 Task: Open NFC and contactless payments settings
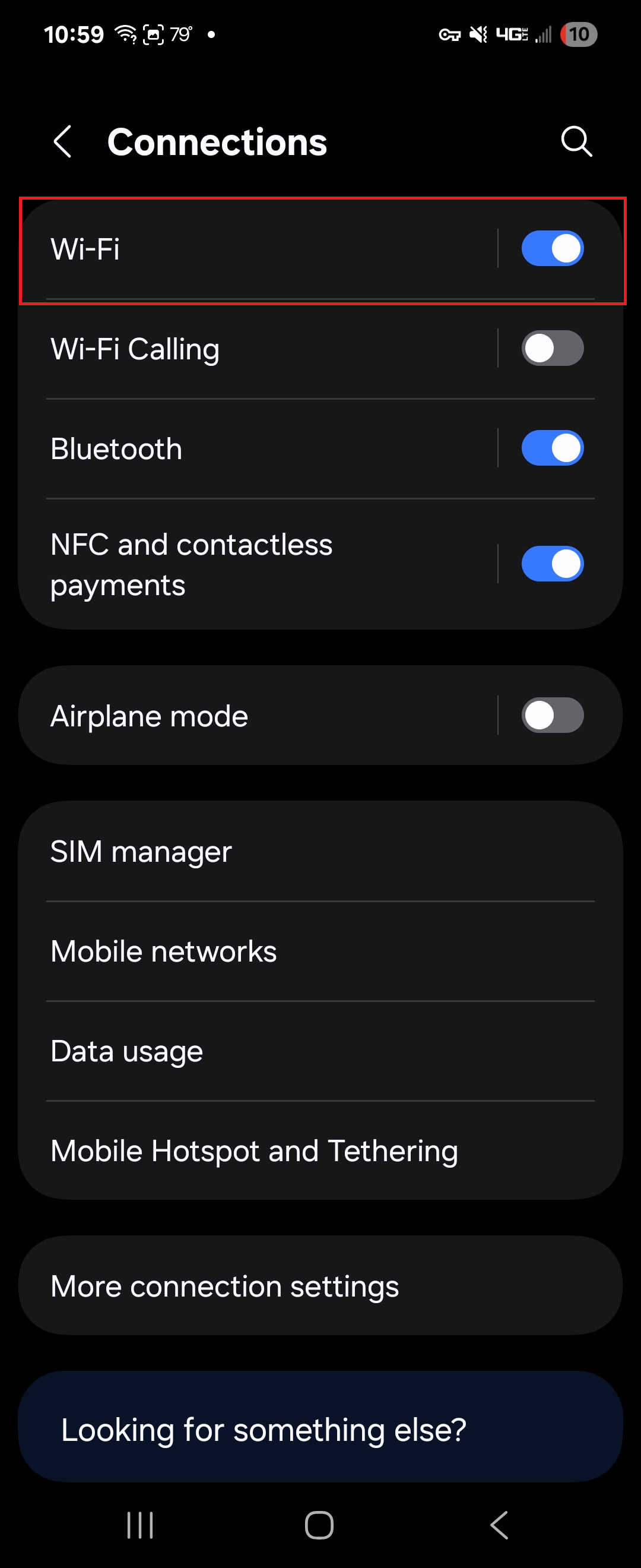(x=243, y=565)
